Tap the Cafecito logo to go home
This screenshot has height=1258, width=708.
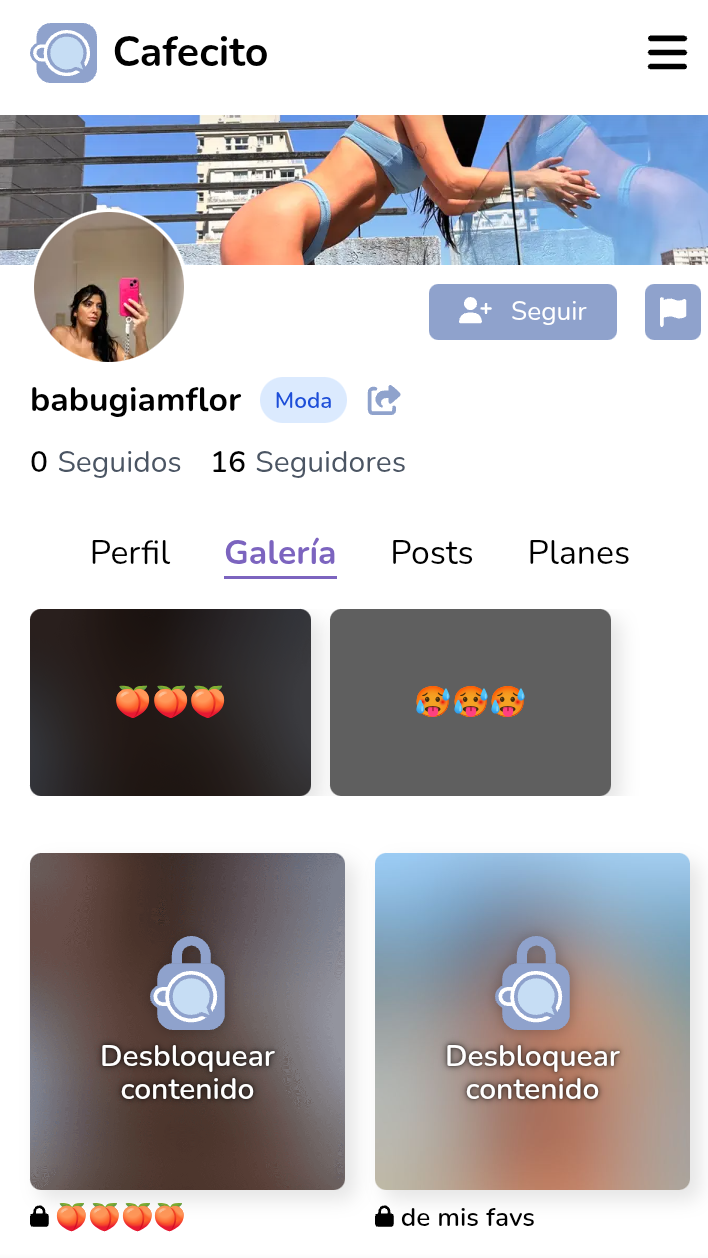pos(150,52)
